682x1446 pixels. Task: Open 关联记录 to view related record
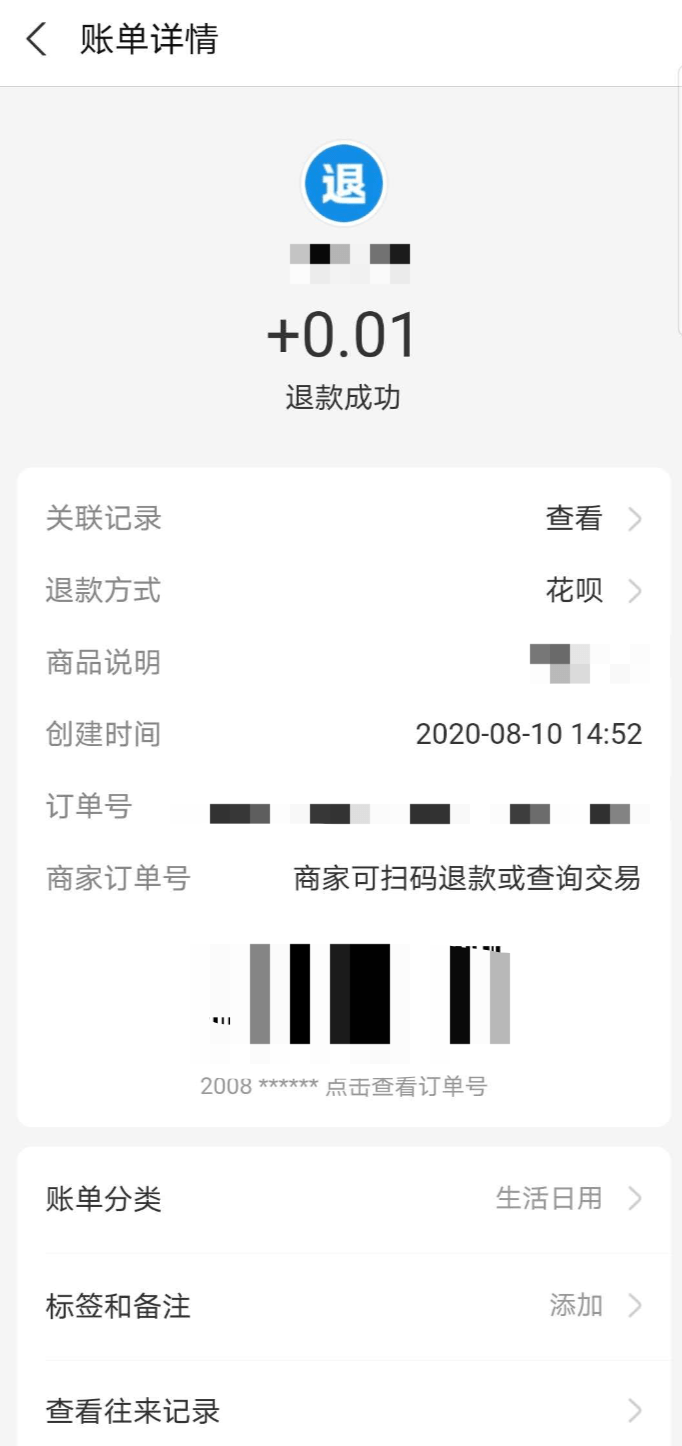pos(343,519)
